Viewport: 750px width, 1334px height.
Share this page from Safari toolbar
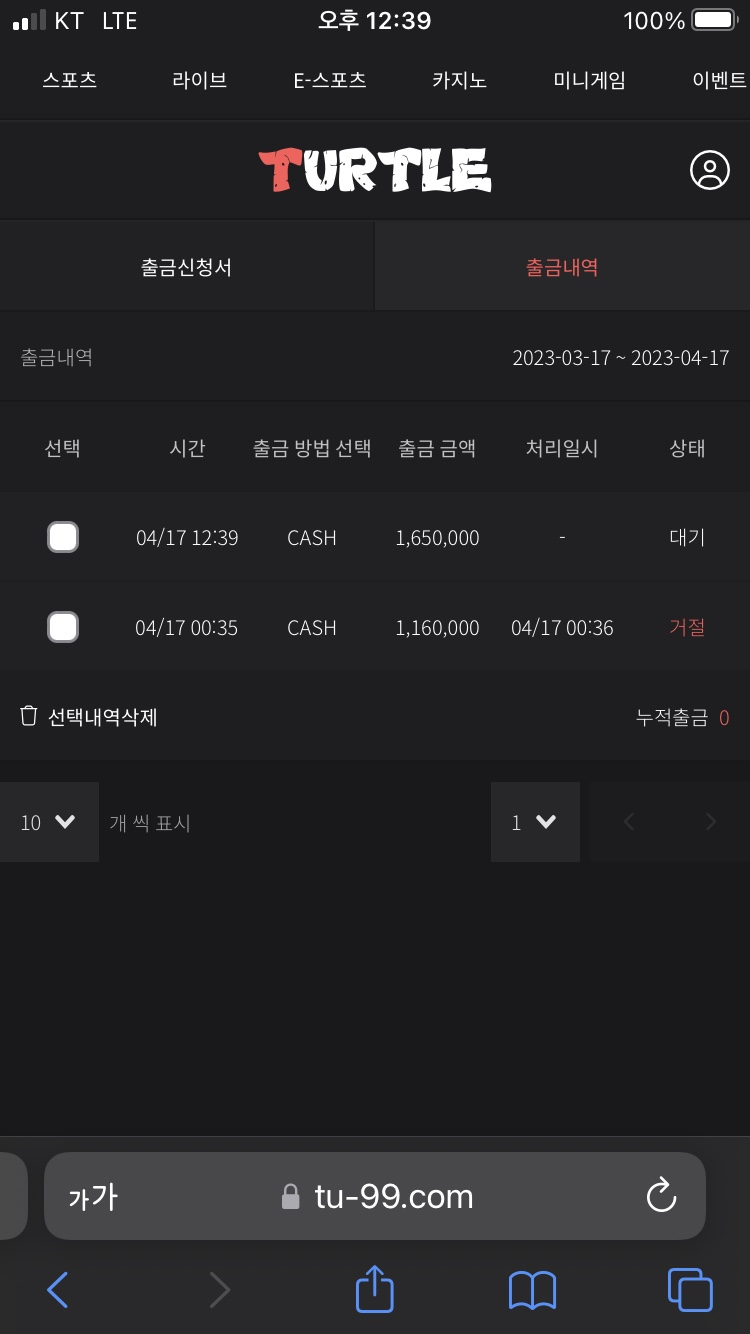(375, 1289)
